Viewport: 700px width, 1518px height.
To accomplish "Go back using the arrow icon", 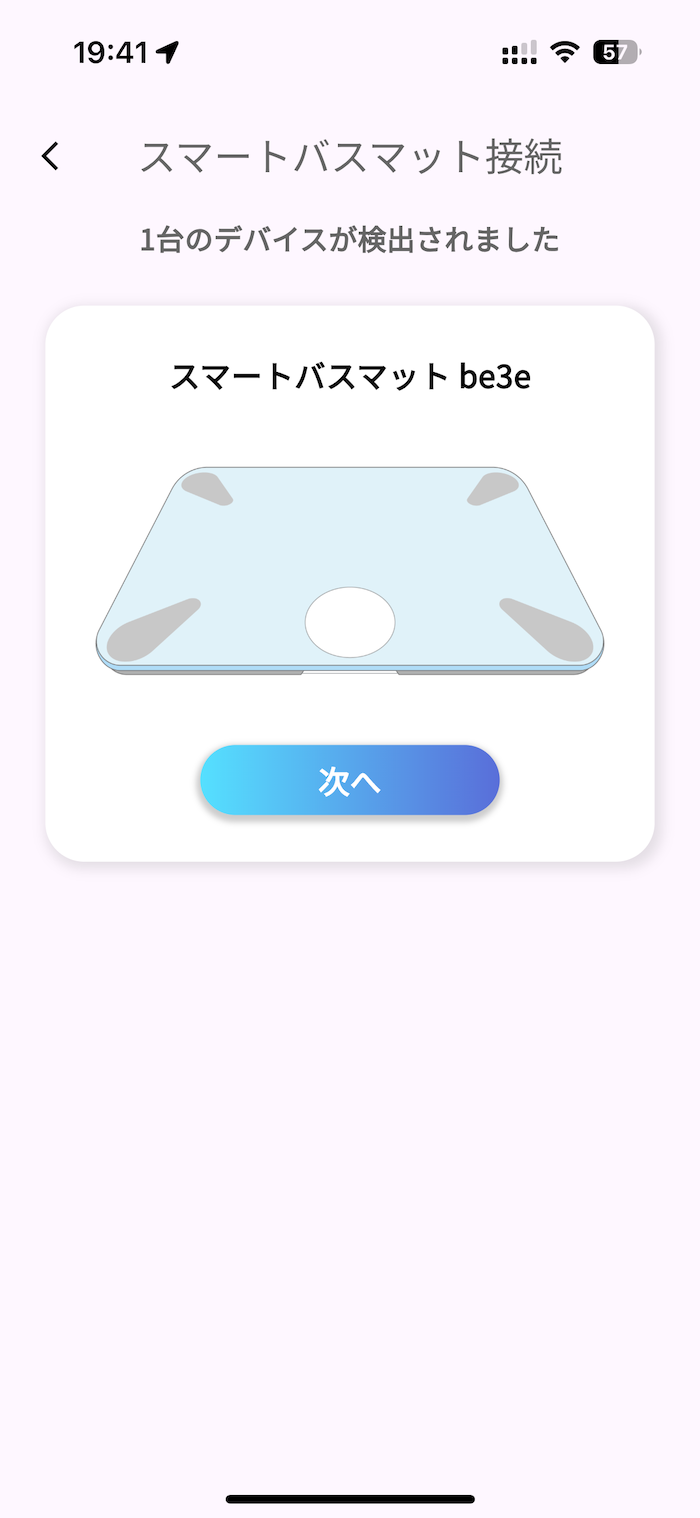I will click(x=50, y=156).
